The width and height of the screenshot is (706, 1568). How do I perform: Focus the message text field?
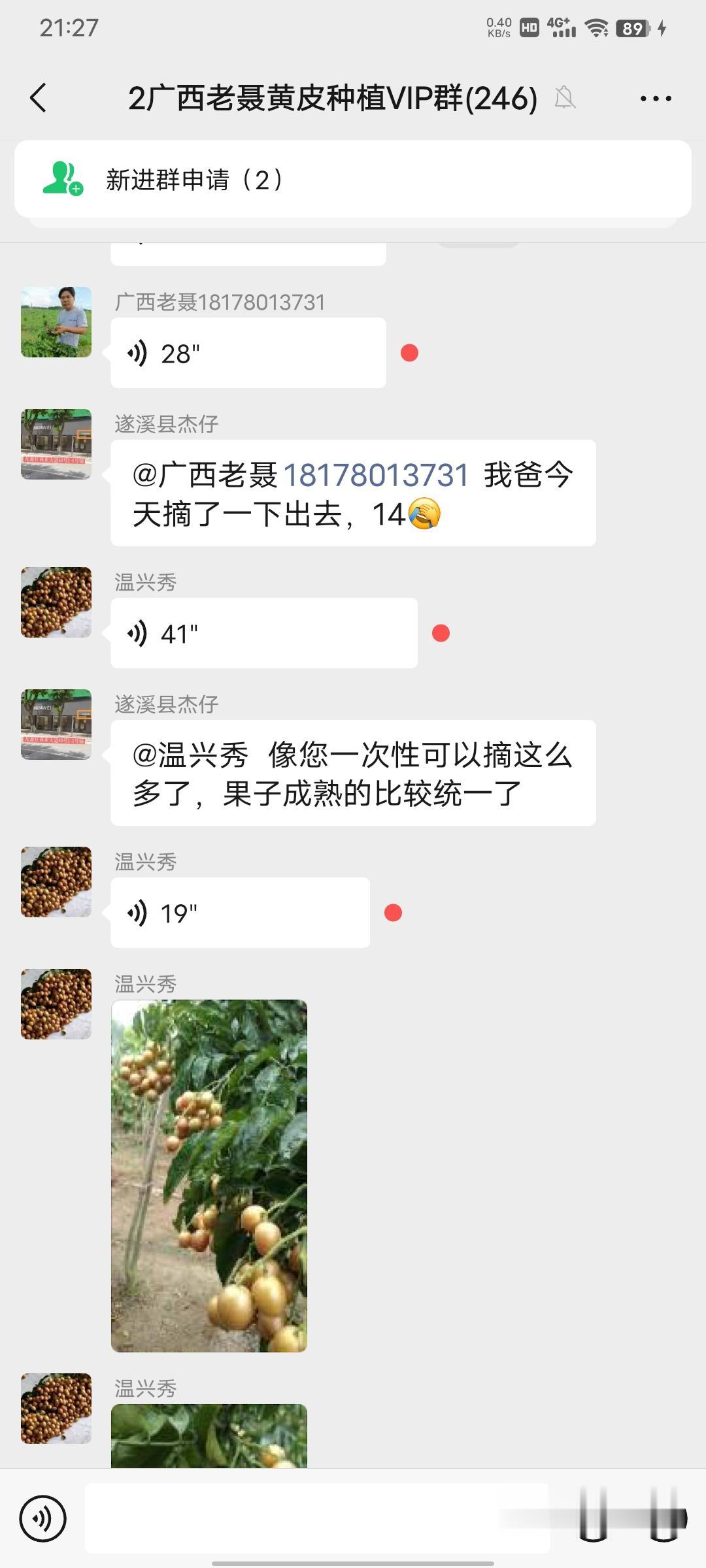317,1518
